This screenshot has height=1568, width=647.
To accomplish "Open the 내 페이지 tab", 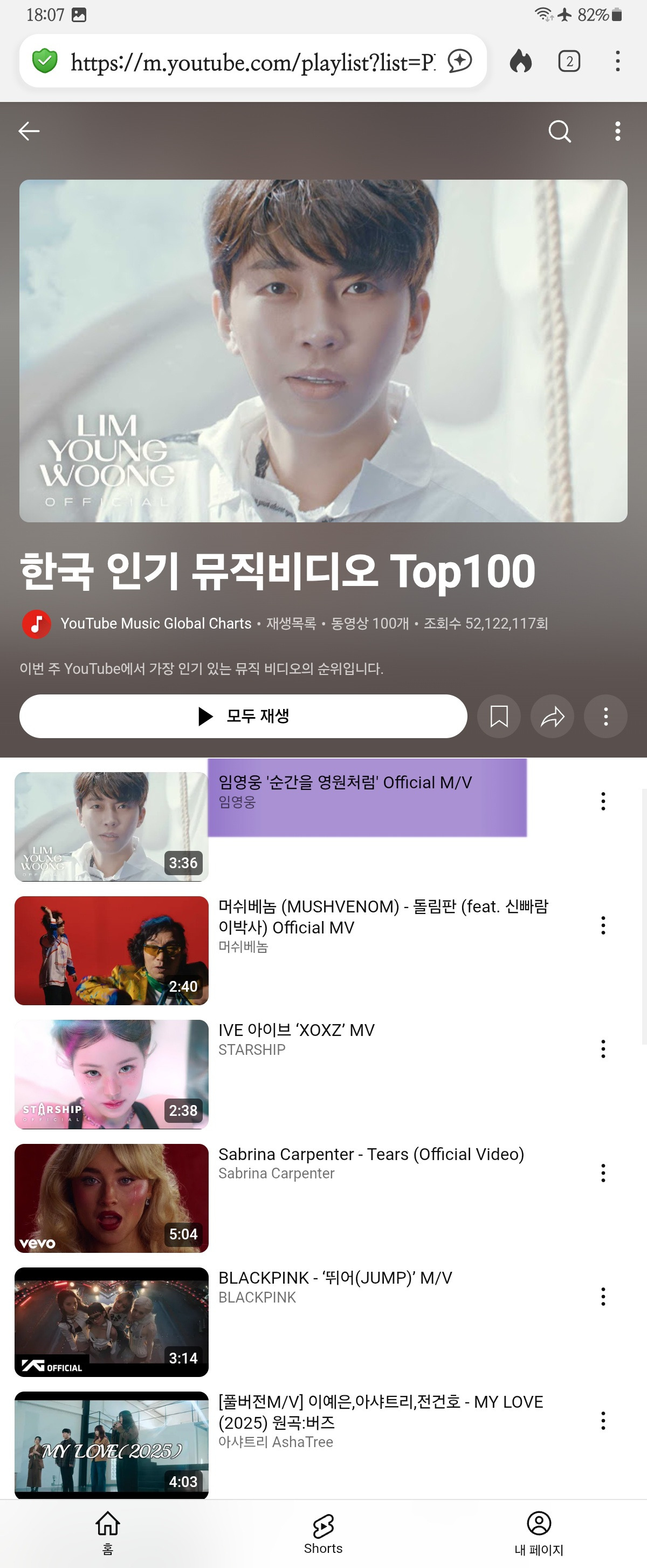I will (x=539, y=1534).
